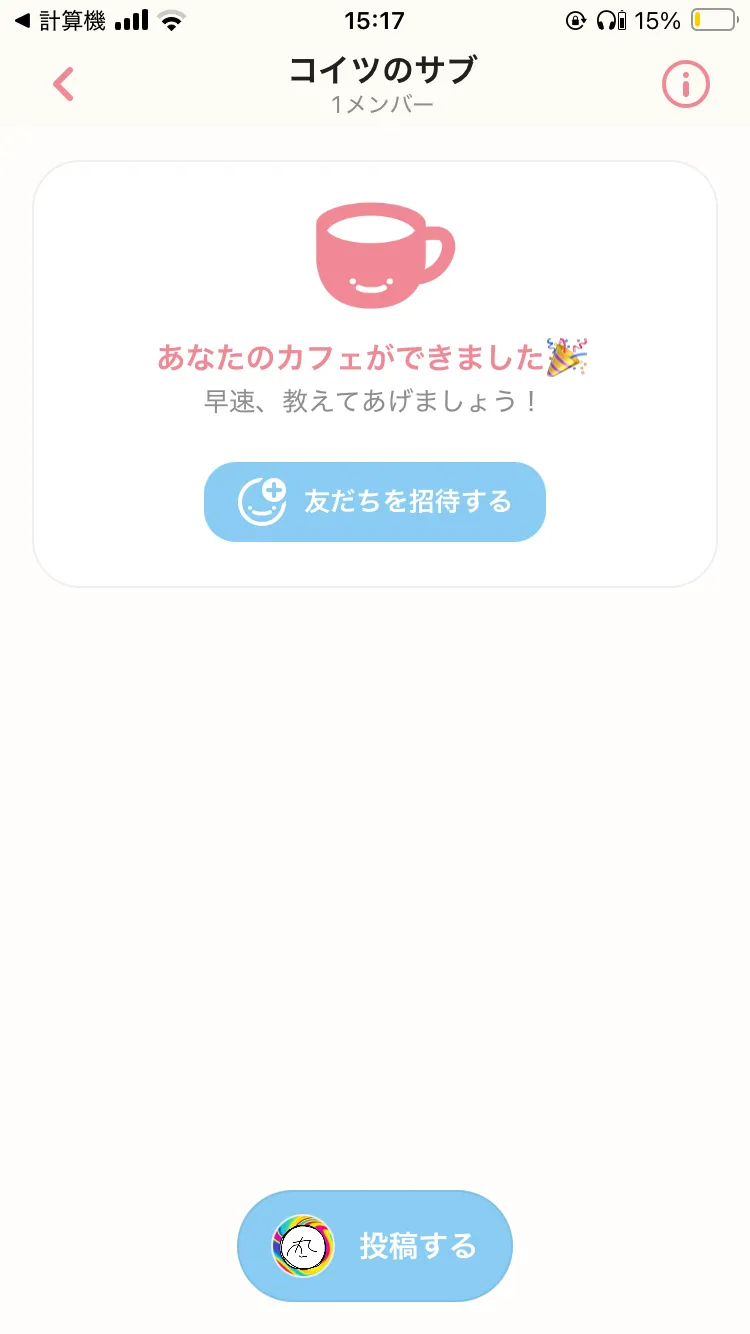Go back with the pink arrow

pyautogui.click(x=63, y=85)
